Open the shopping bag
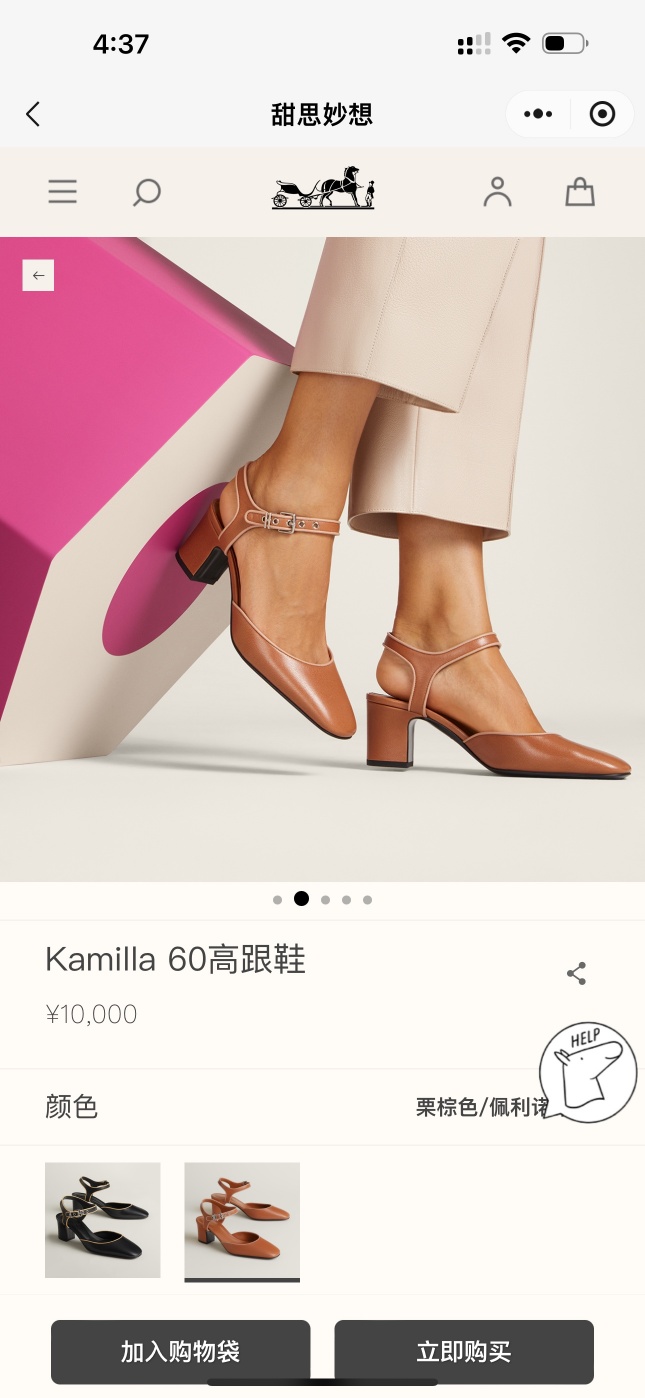Screen dimensions: 645x1398 coord(580,192)
